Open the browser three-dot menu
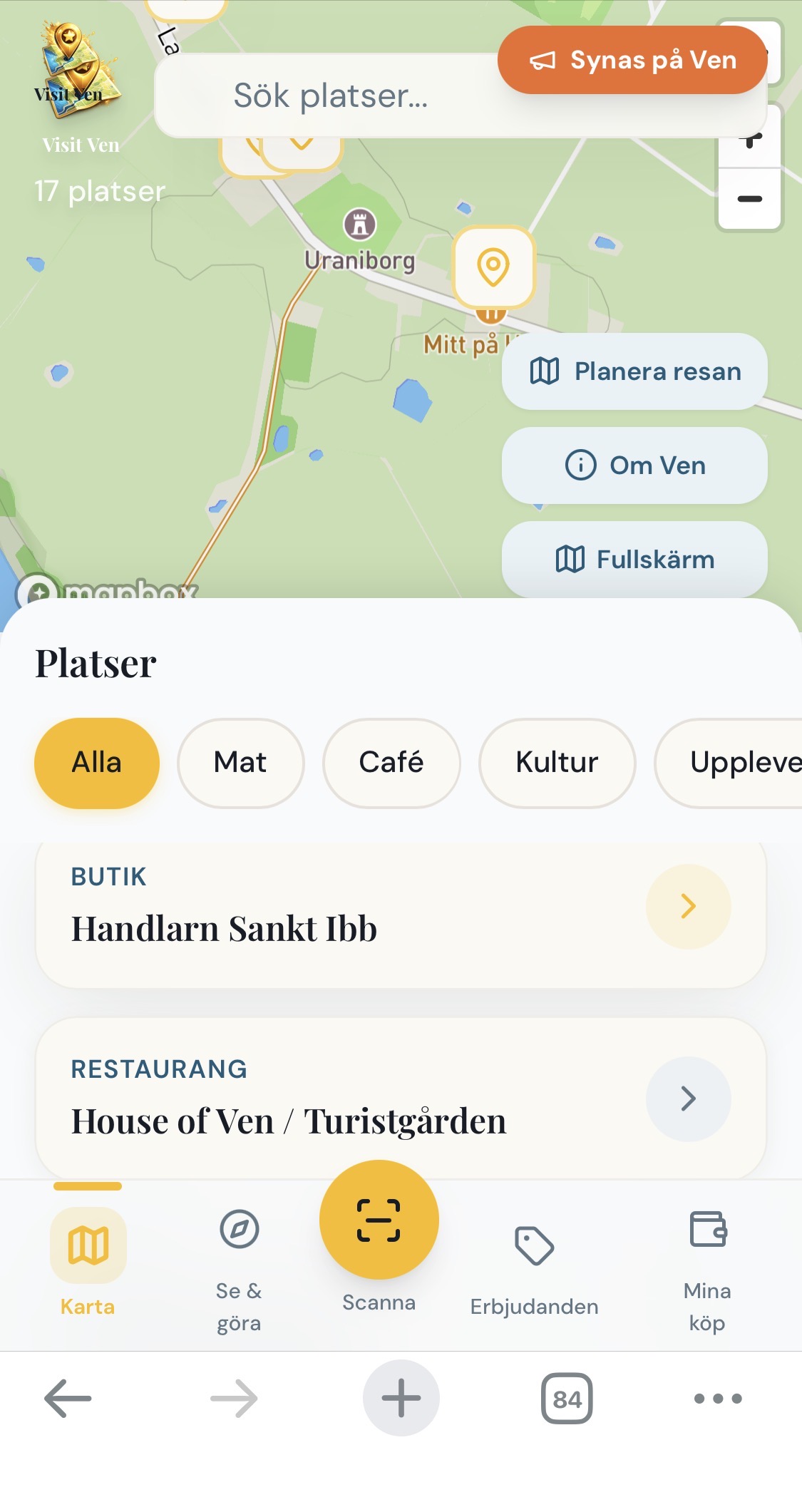Screen dimensions: 802x1512 (x=718, y=1399)
